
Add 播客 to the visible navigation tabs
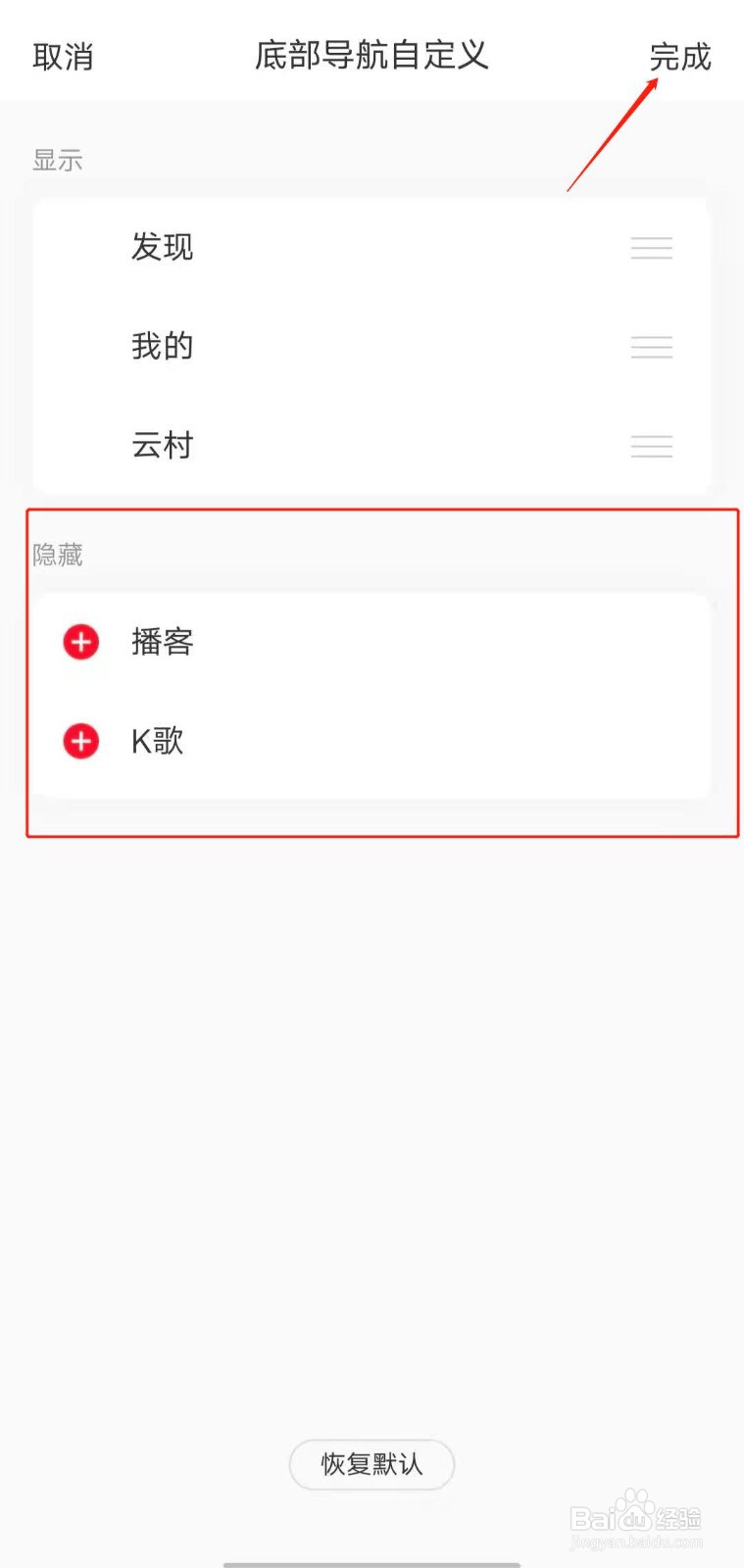point(80,642)
